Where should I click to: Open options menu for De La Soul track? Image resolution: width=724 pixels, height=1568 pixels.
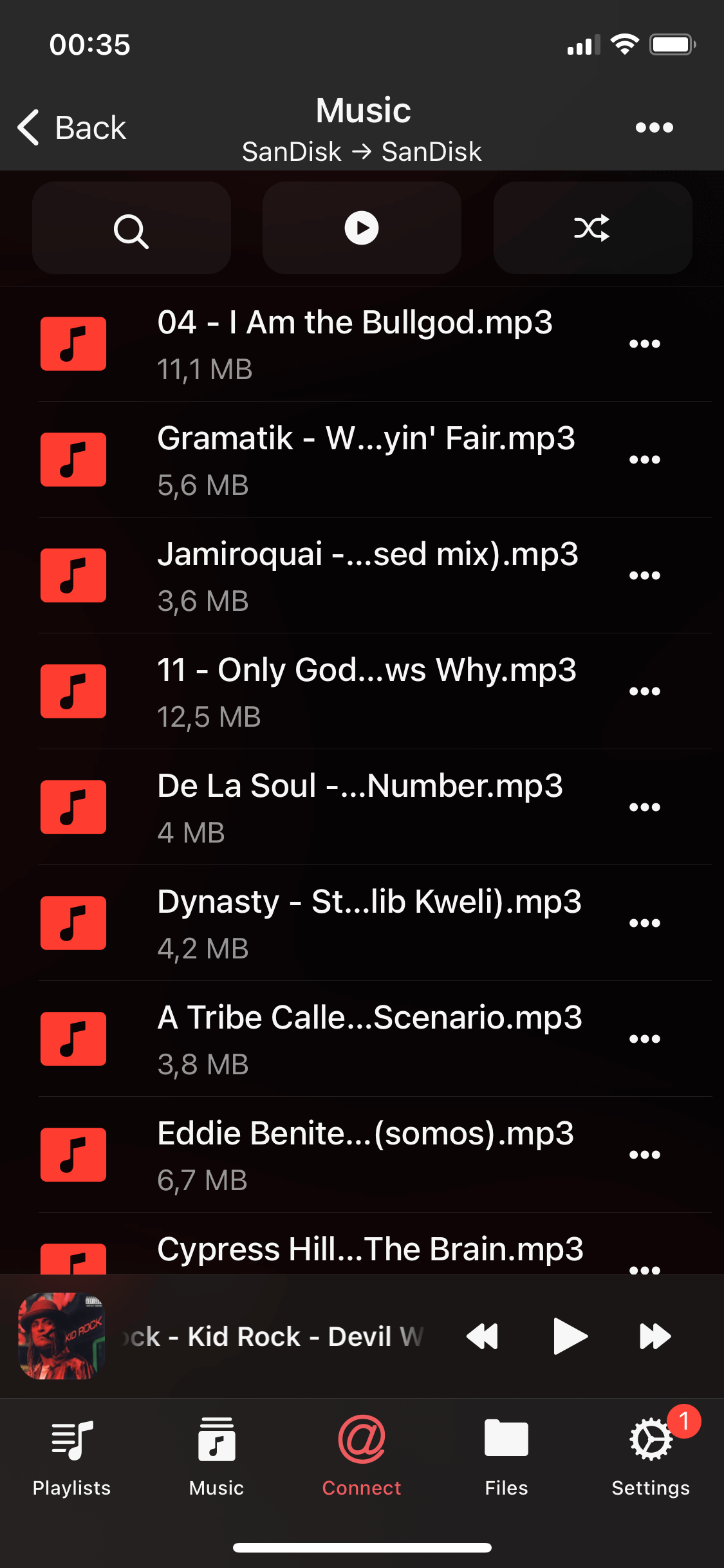pyautogui.click(x=644, y=807)
